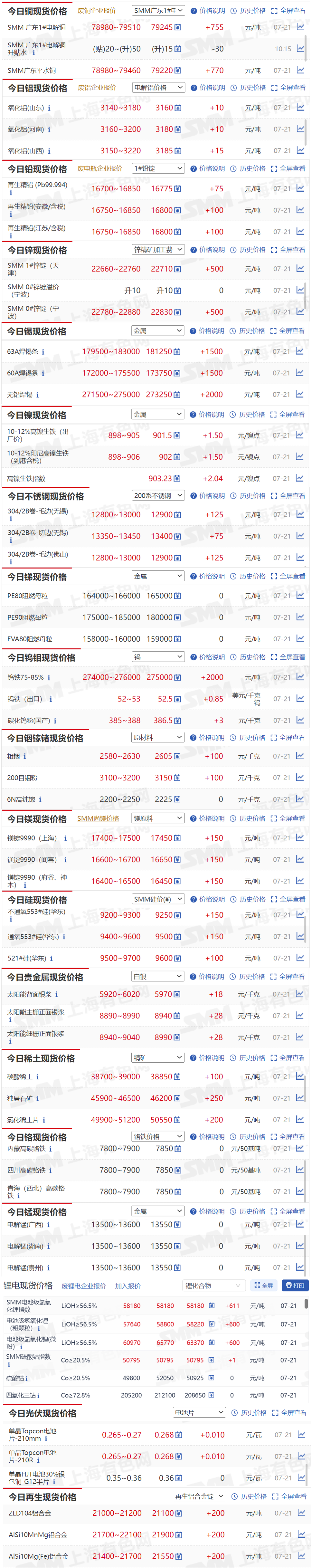Expand the 200系不锈钢 dropdown
Screen dimensions: 312x1568
pos(158,495)
